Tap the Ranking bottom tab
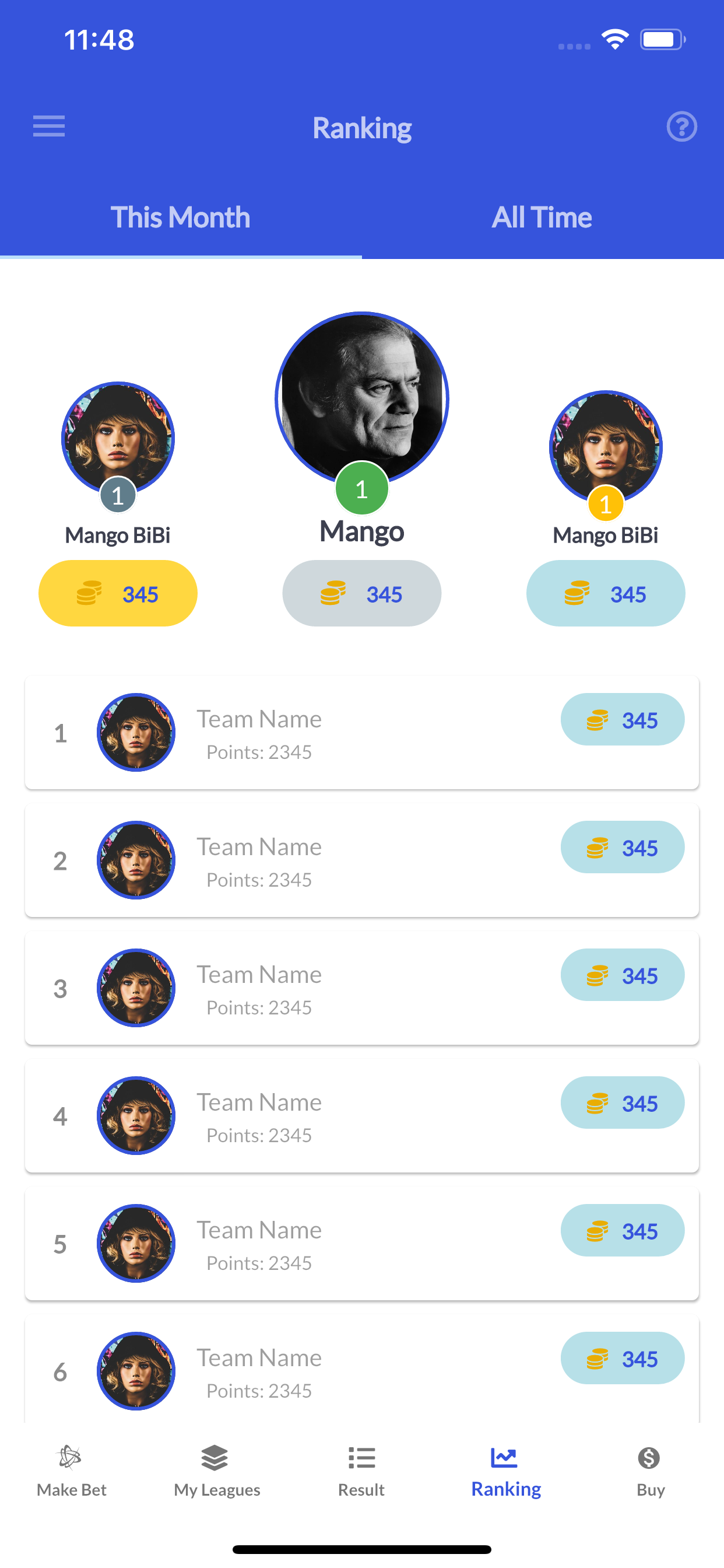The width and height of the screenshot is (724, 1568). [505, 1471]
